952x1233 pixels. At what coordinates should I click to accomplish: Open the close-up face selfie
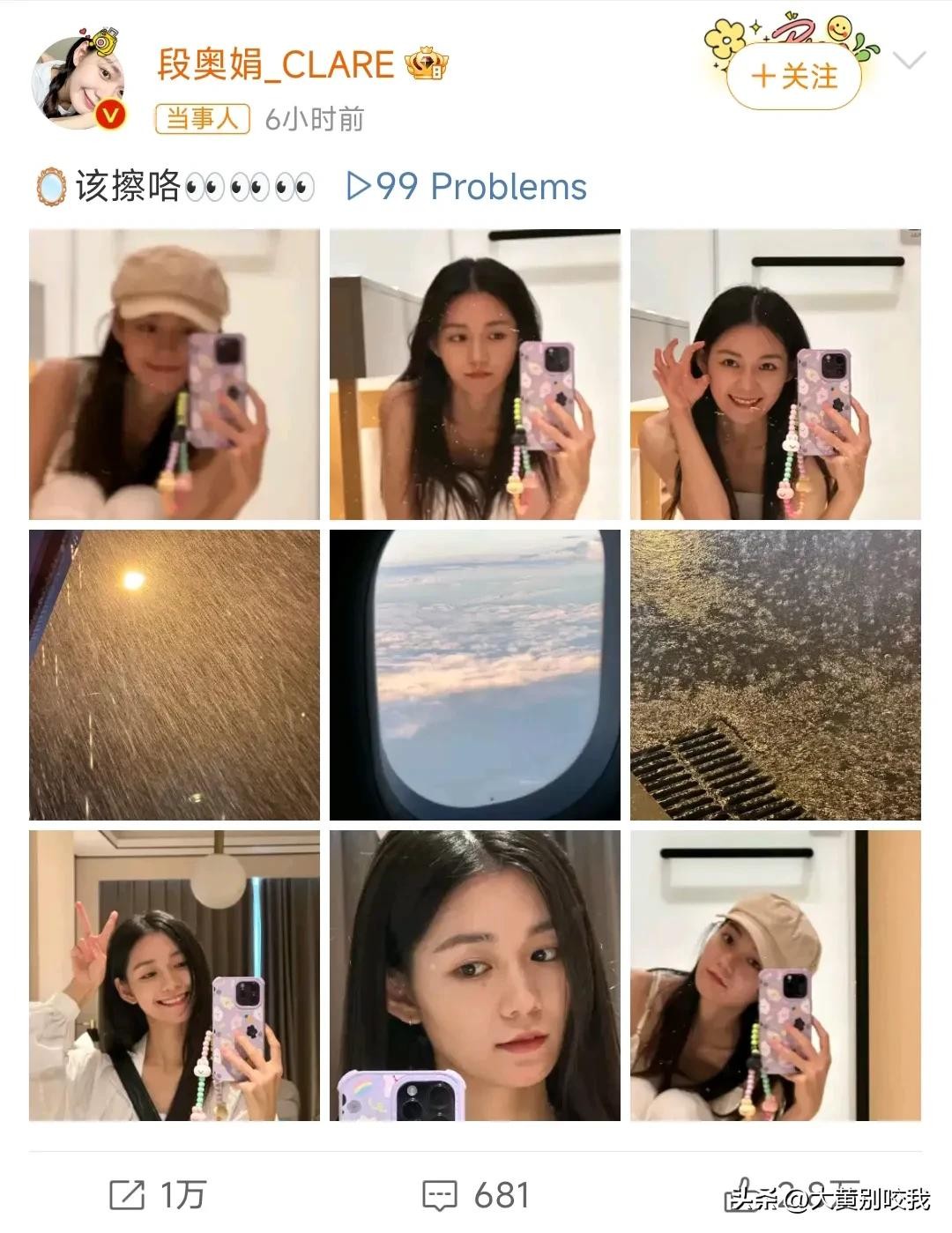475,976
